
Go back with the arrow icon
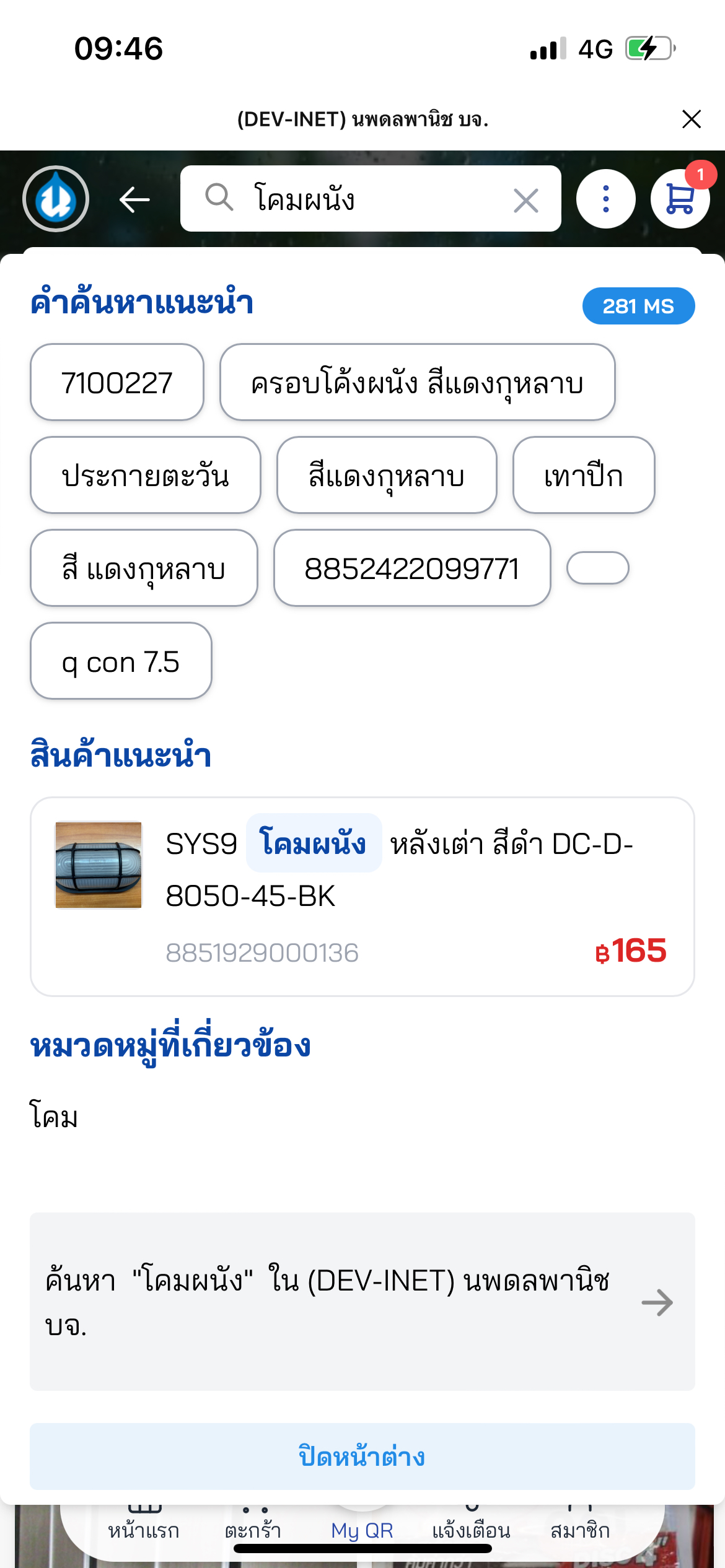coord(134,199)
